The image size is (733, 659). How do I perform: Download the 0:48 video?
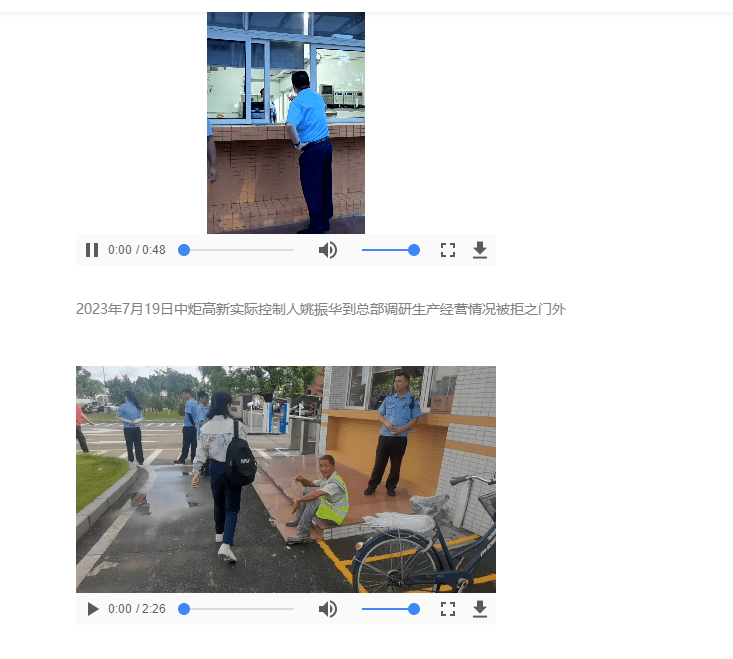click(480, 250)
